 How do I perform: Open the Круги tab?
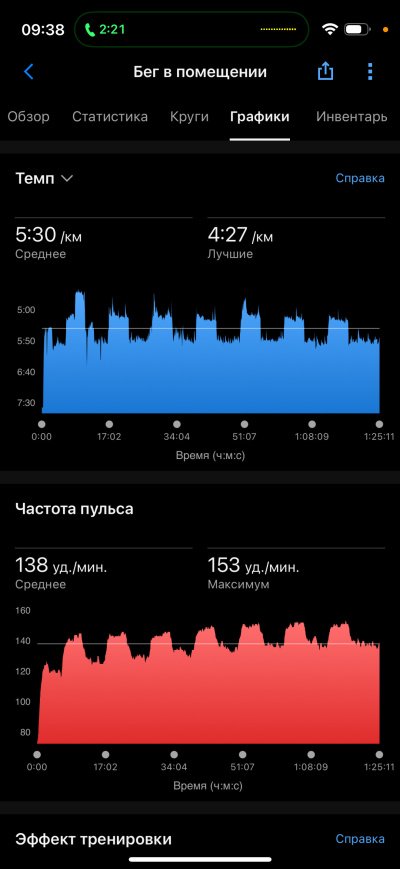pyautogui.click(x=189, y=117)
